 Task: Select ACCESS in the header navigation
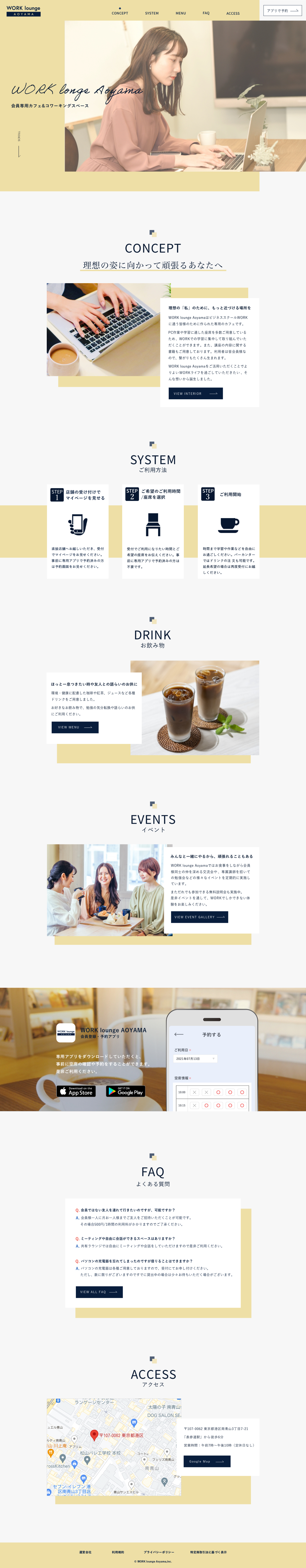(x=232, y=13)
